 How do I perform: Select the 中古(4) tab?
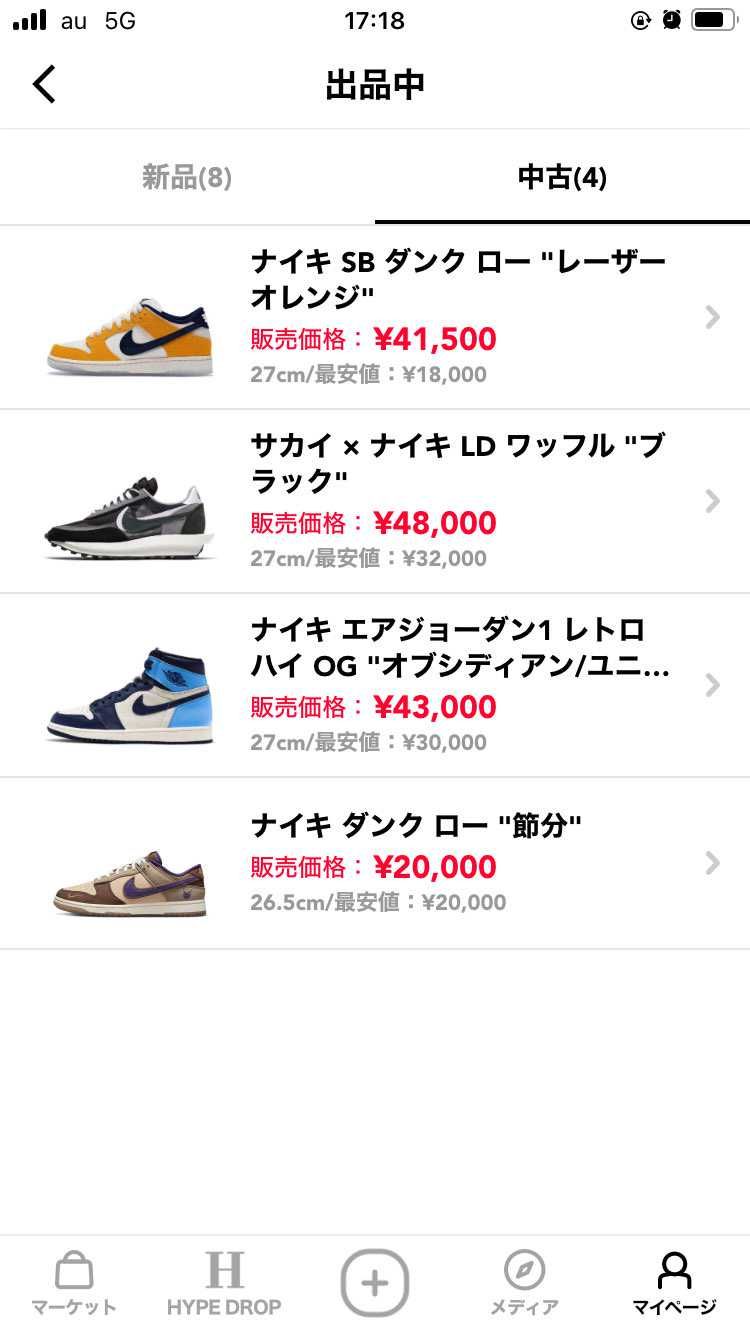click(x=562, y=177)
